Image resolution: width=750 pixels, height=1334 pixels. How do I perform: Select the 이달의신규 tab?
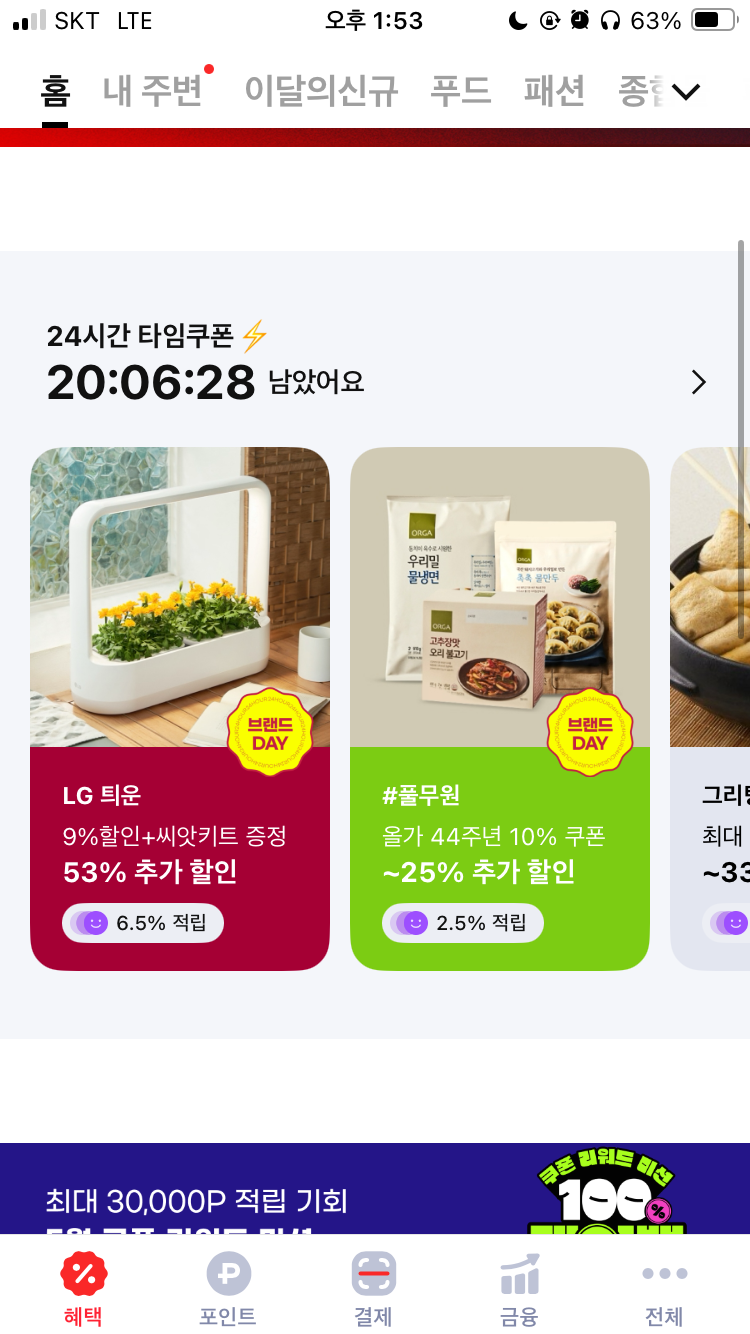(321, 91)
